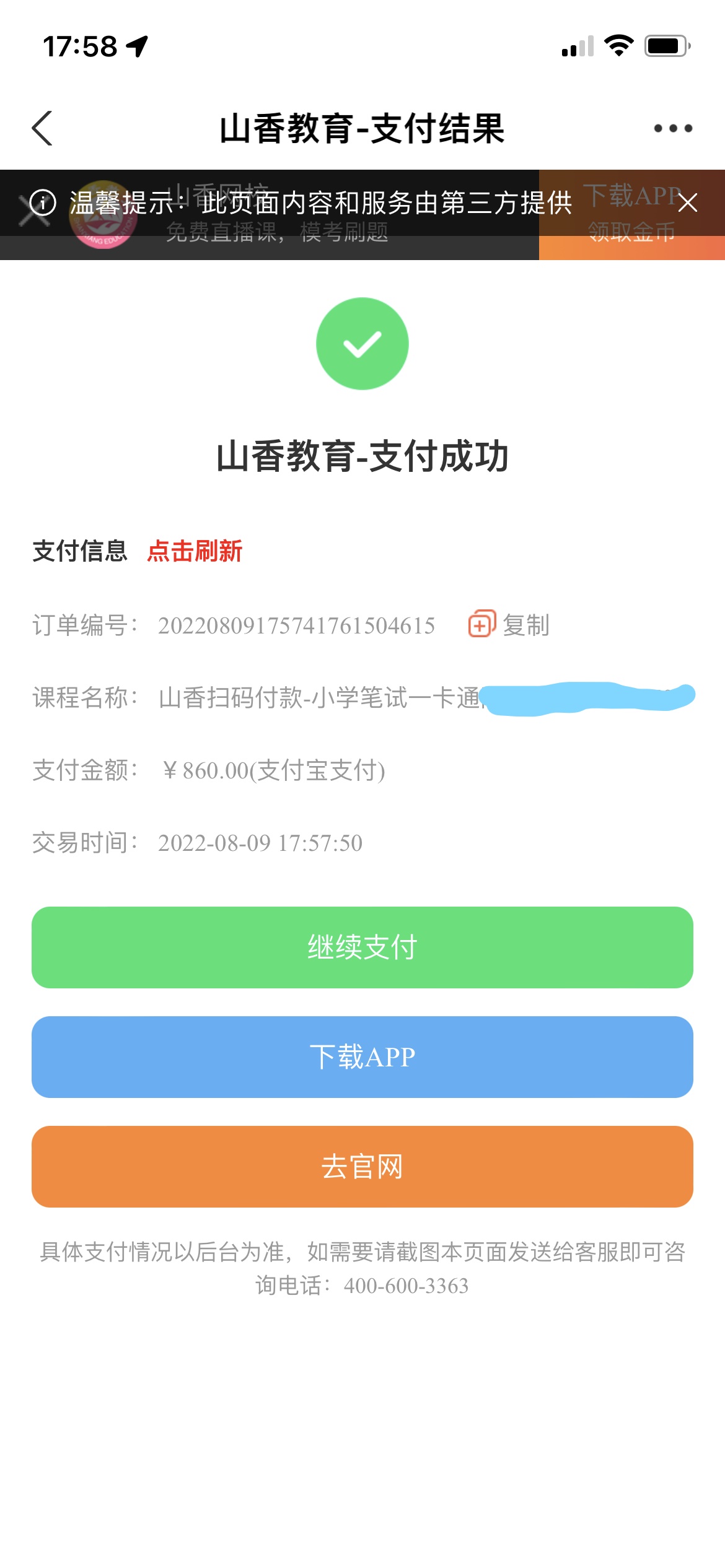Open the three-dot overflow menu
The height and width of the screenshot is (1568, 725).
(x=673, y=128)
